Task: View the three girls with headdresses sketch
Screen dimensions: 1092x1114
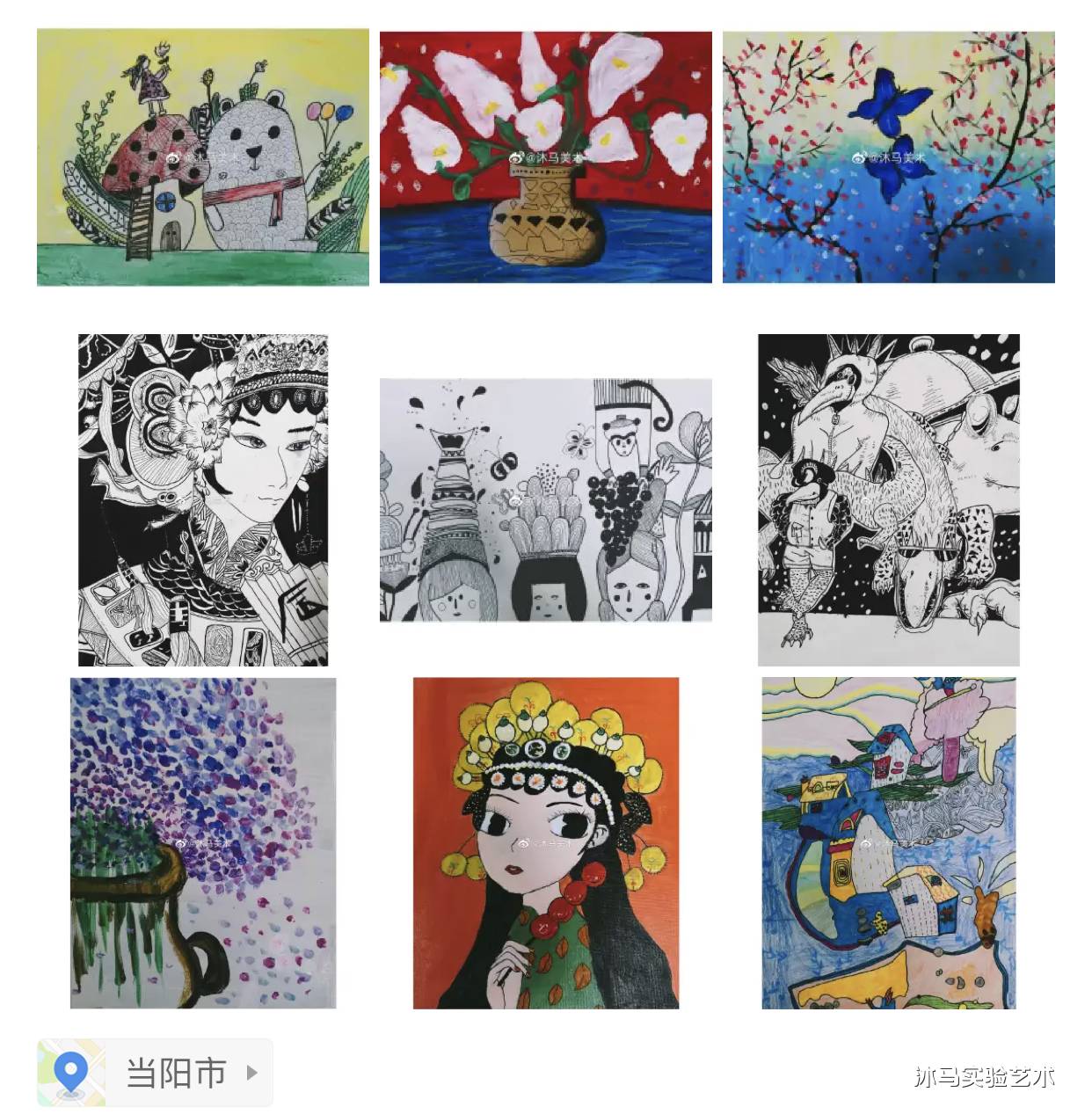Action: (x=545, y=499)
